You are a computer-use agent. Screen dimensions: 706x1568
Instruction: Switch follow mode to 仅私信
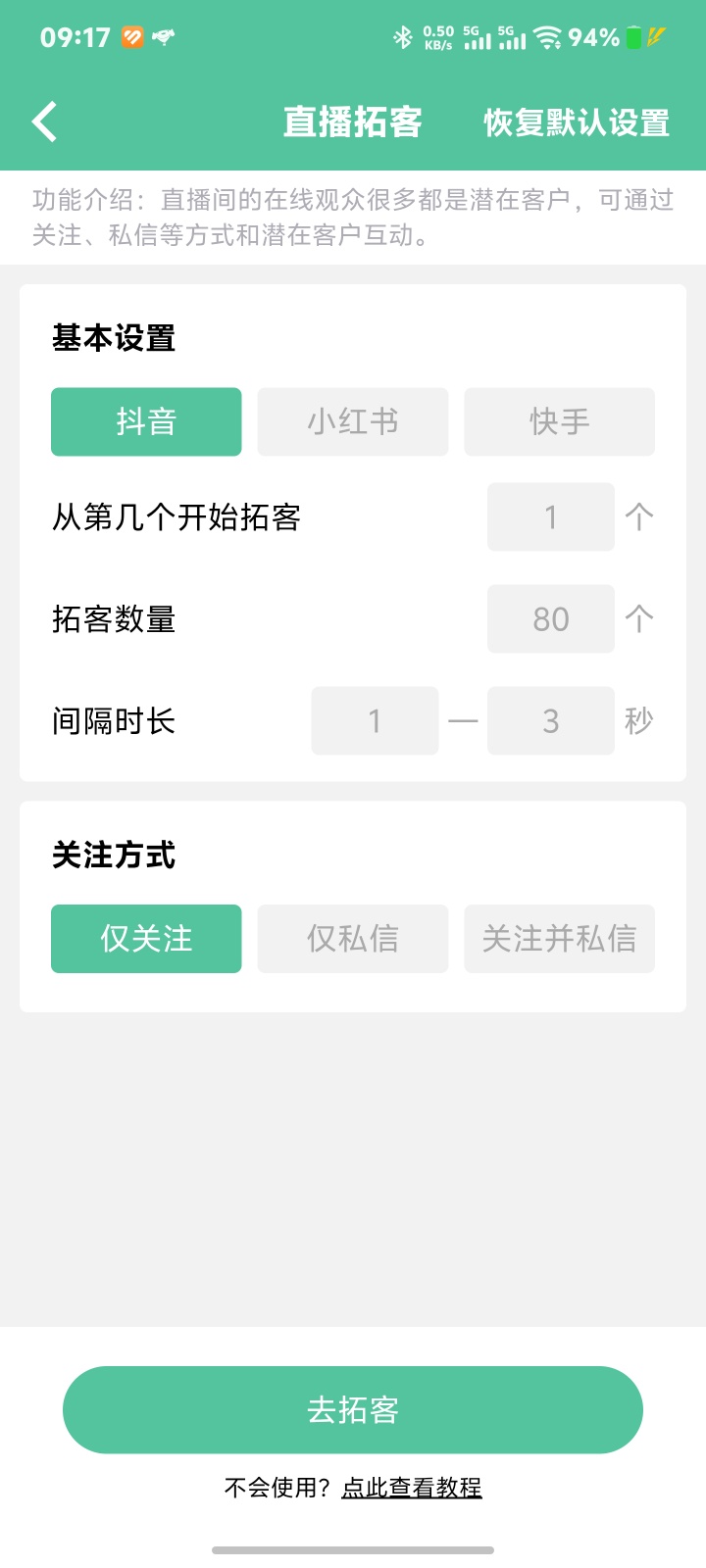pos(353,938)
